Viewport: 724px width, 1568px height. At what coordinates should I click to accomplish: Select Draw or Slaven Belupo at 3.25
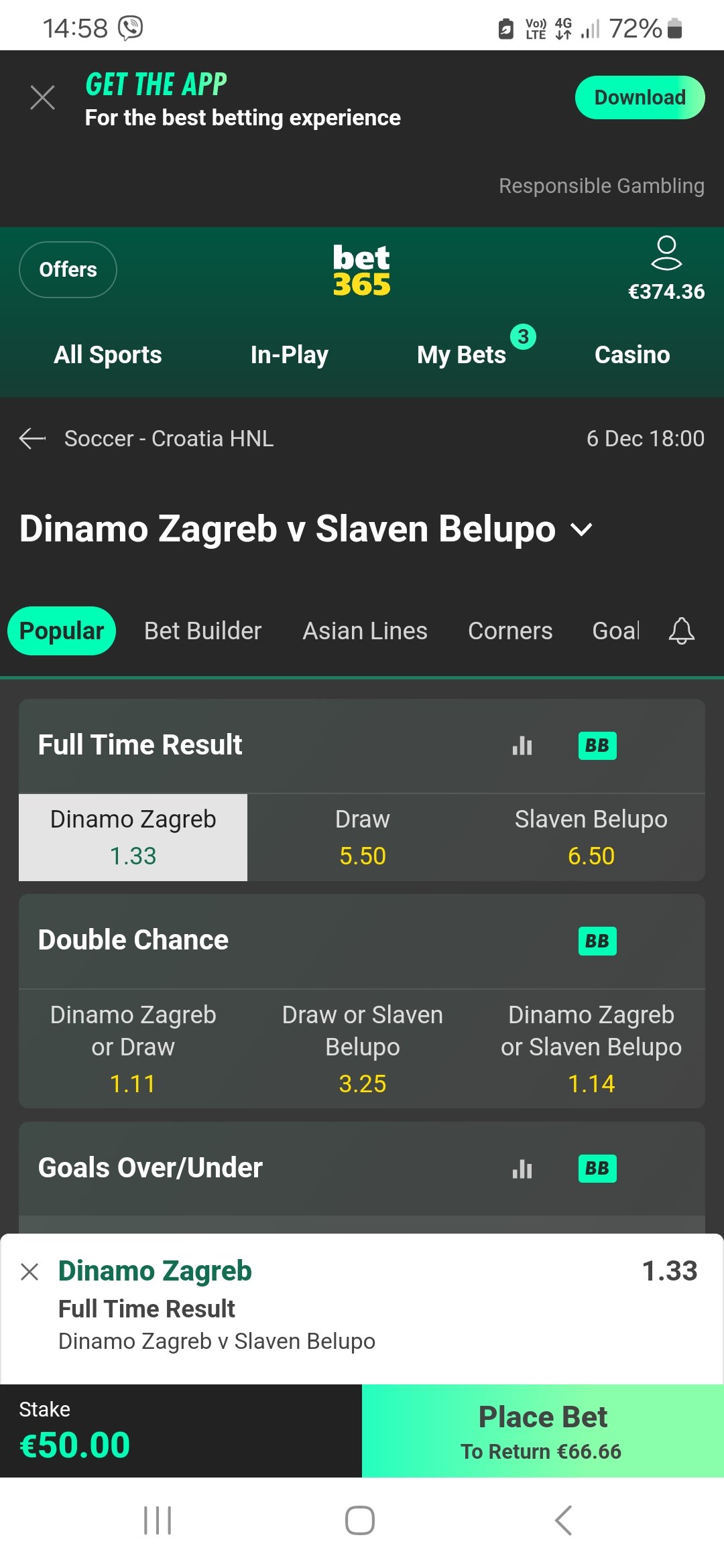[362, 1049]
